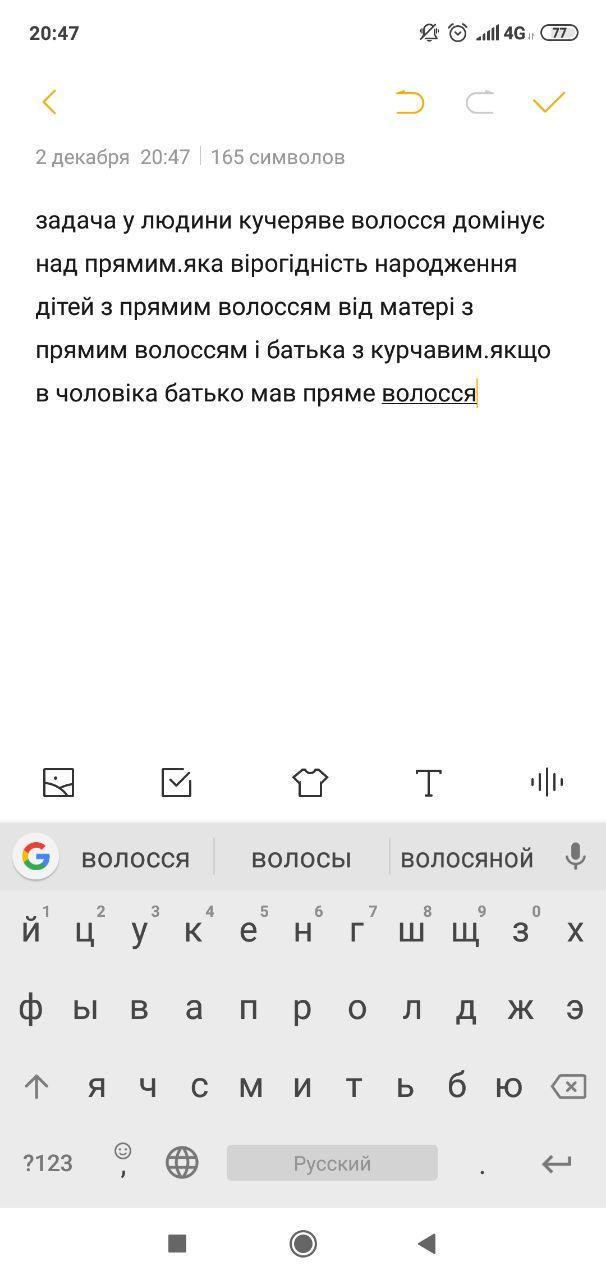
Task: Choose the suggestion "волосы"
Action: coord(301,858)
